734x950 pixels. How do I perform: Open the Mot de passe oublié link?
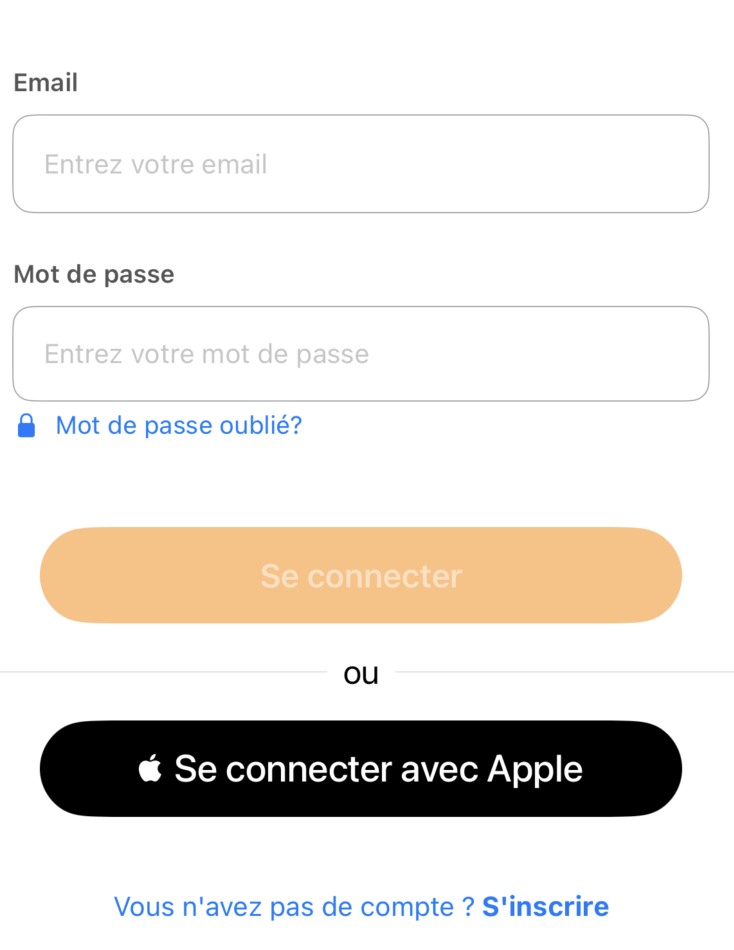178,426
